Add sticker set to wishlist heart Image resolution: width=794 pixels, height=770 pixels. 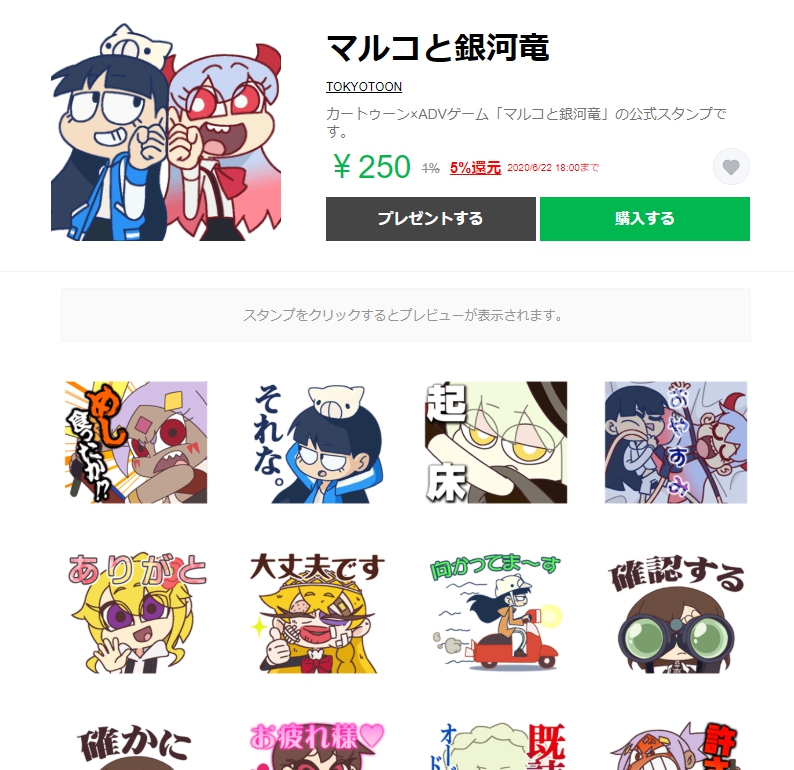[x=731, y=167]
